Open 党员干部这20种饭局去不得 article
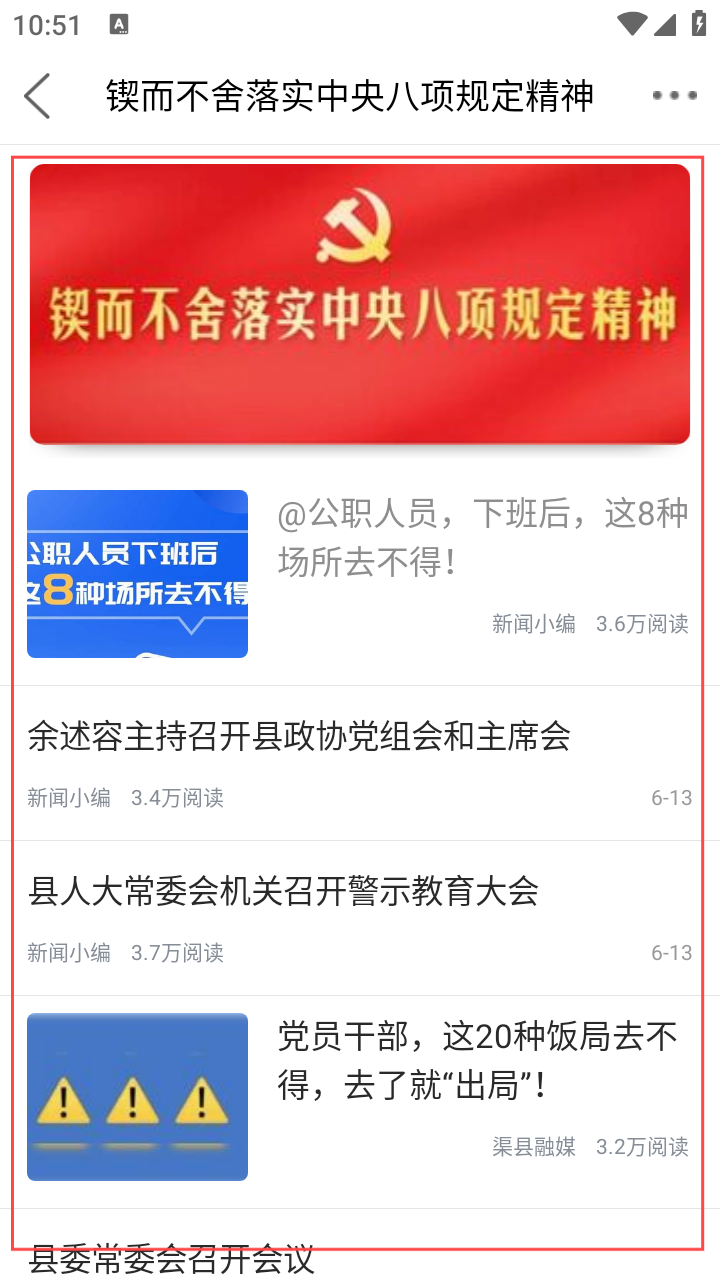This screenshot has height=1280, width=720. (478, 1062)
